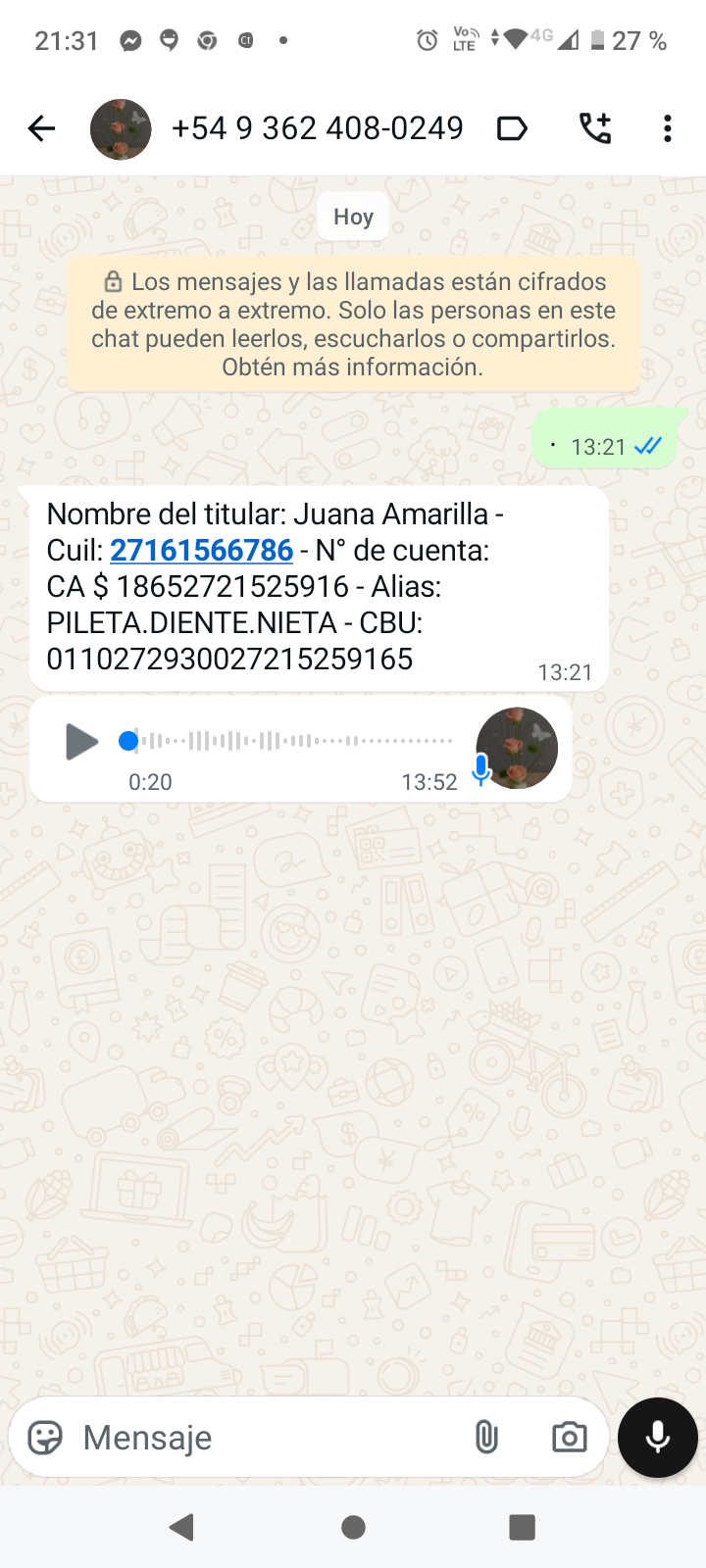This screenshot has width=706, height=1568.
Task: Open the emoji and sticker picker
Action: [x=45, y=1438]
